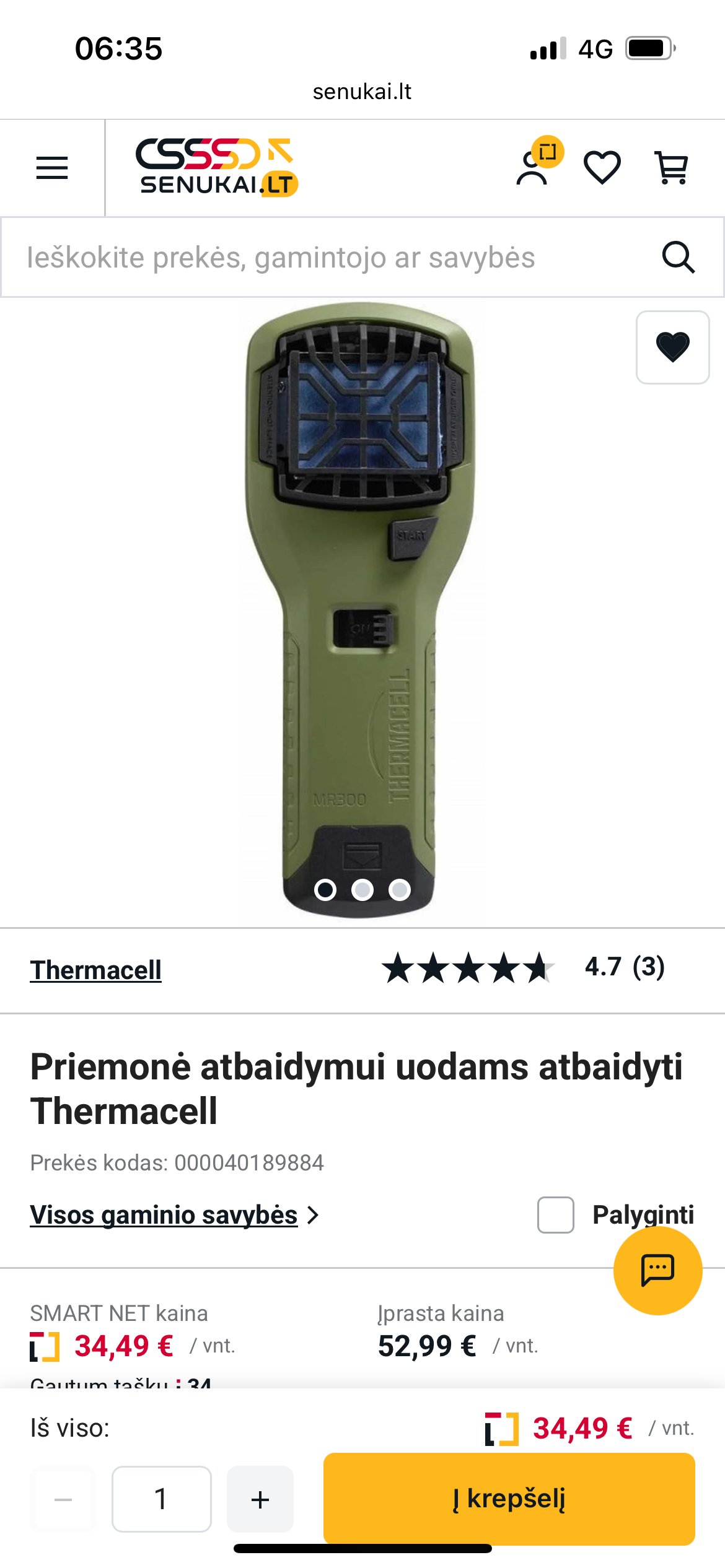Go to the Senukai.lt home logo
Screen dimensions: 725x1568
[x=217, y=167]
